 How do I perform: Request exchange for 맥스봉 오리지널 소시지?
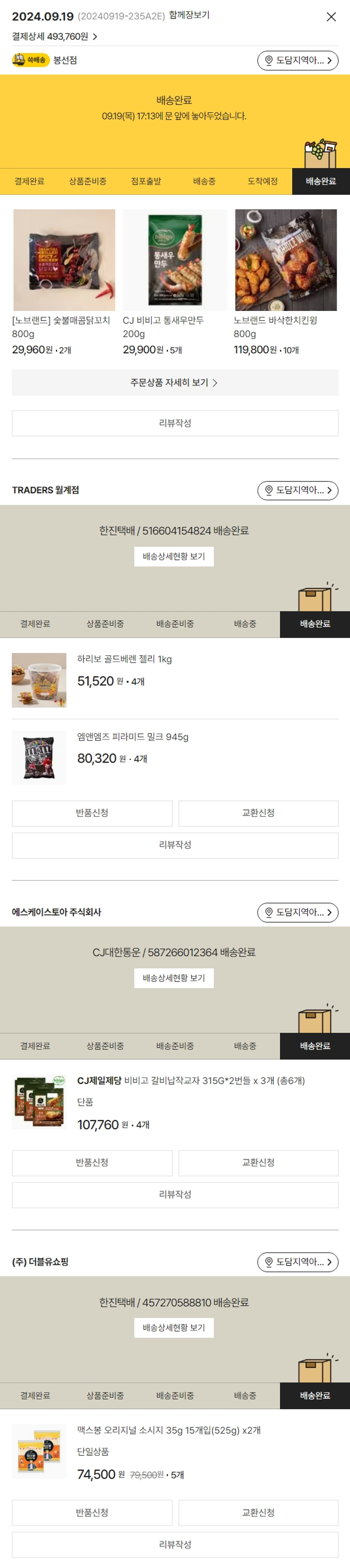click(258, 1512)
